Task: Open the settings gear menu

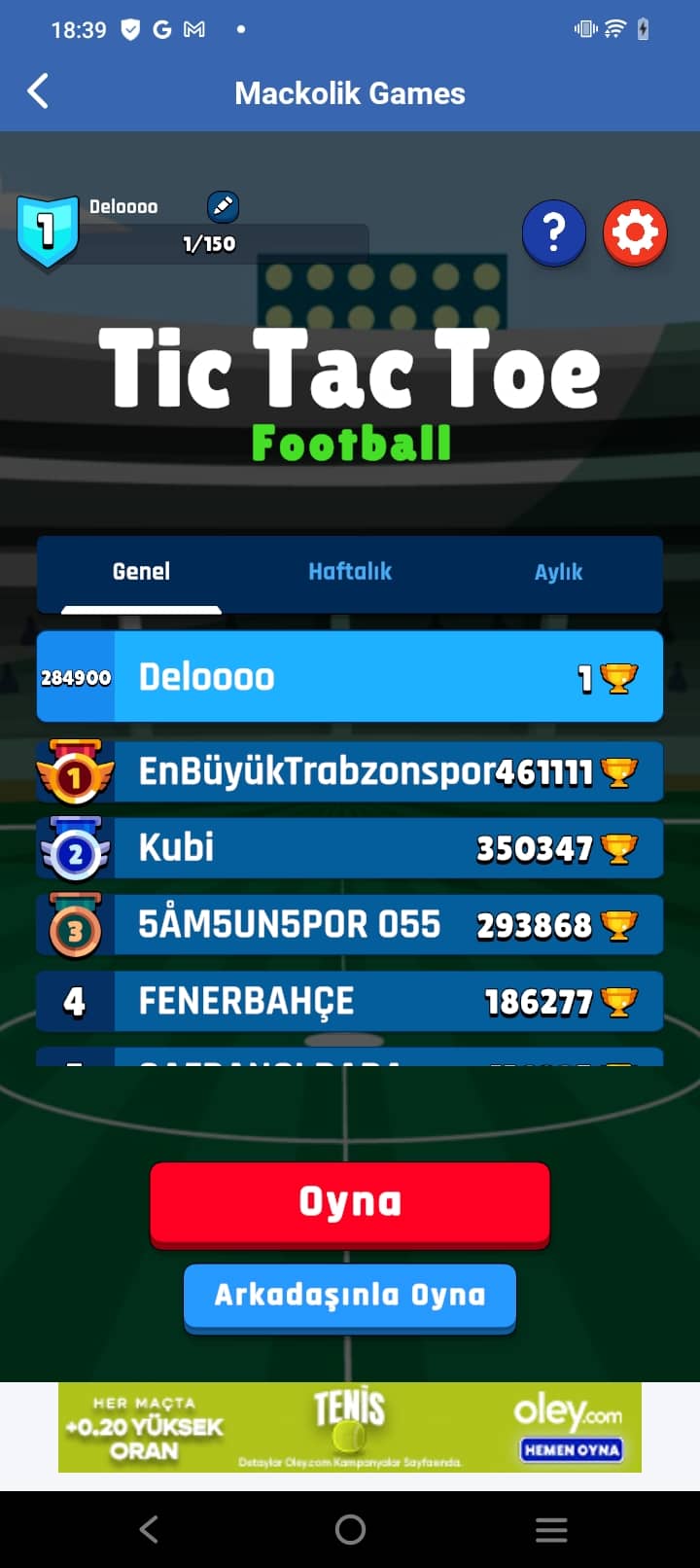Action: pyautogui.click(x=634, y=232)
